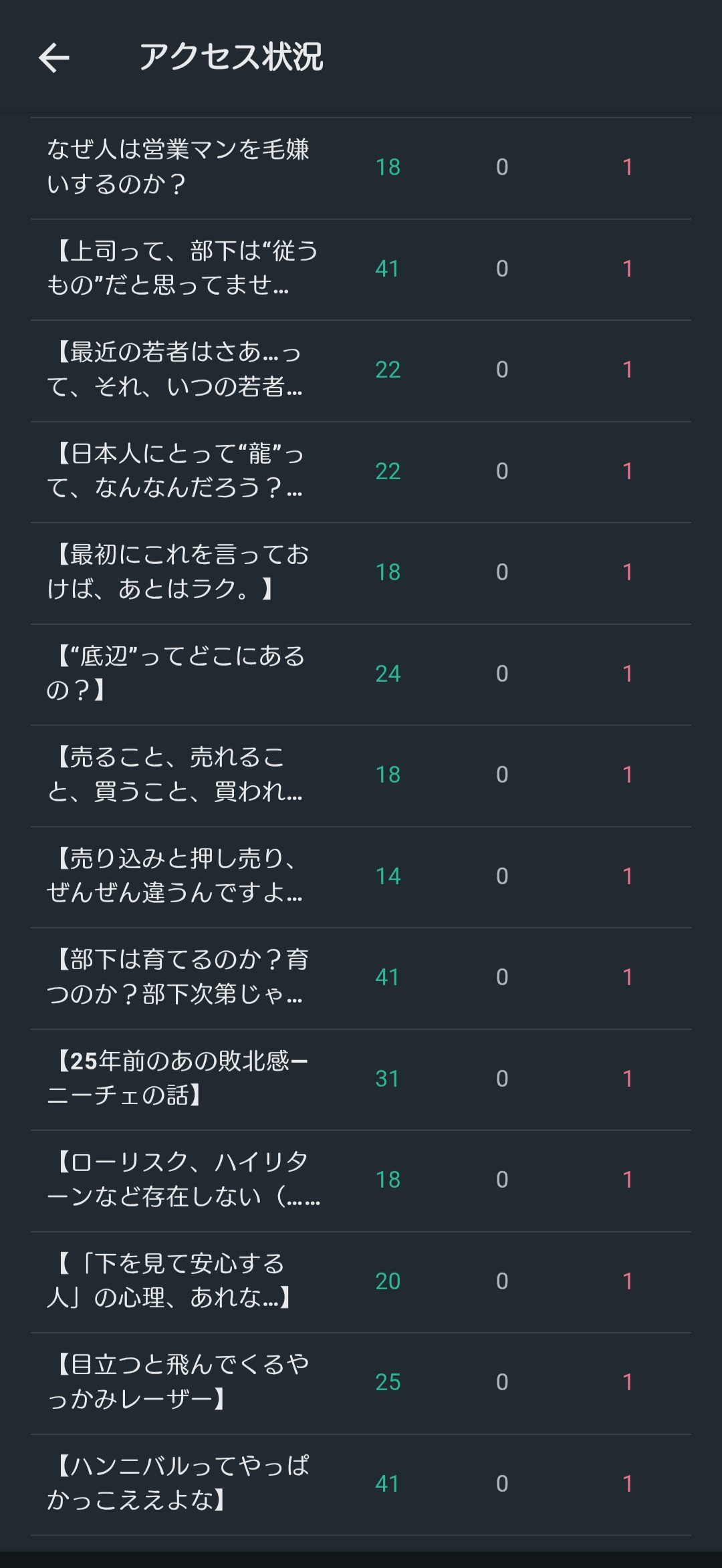Image resolution: width=722 pixels, height=1568 pixels.
Task: Open 【“底辺”ってどこにあるの？】 article
Action: click(175, 674)
